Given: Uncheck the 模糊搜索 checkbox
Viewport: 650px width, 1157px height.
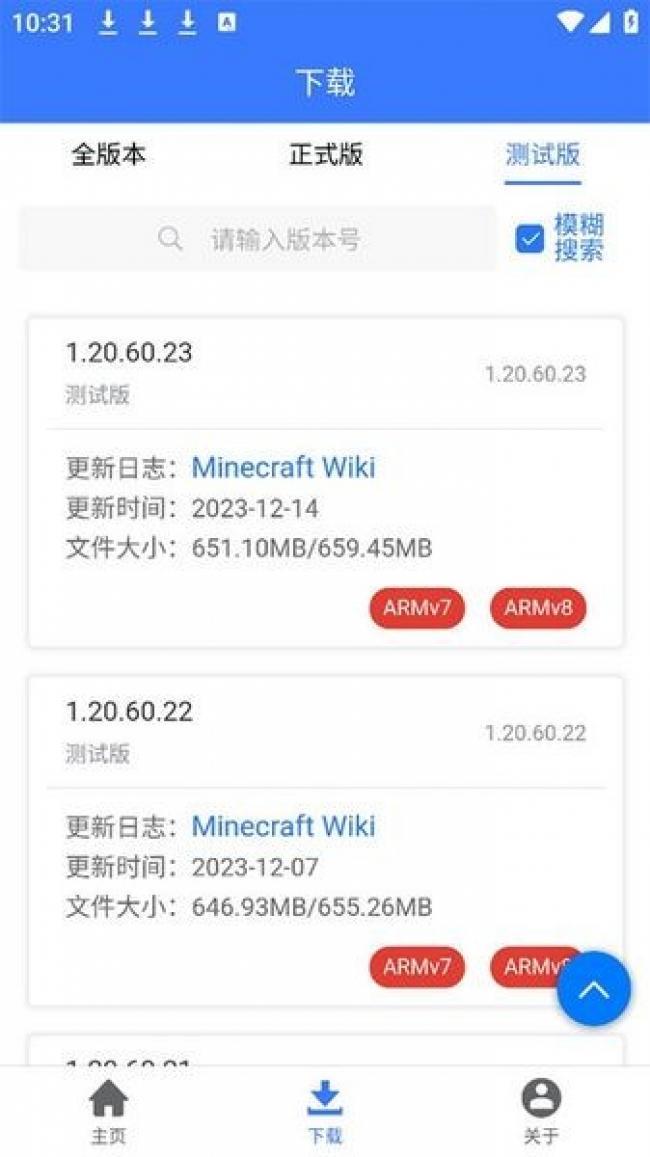Looking at the screenshot, I should [529, 239].
